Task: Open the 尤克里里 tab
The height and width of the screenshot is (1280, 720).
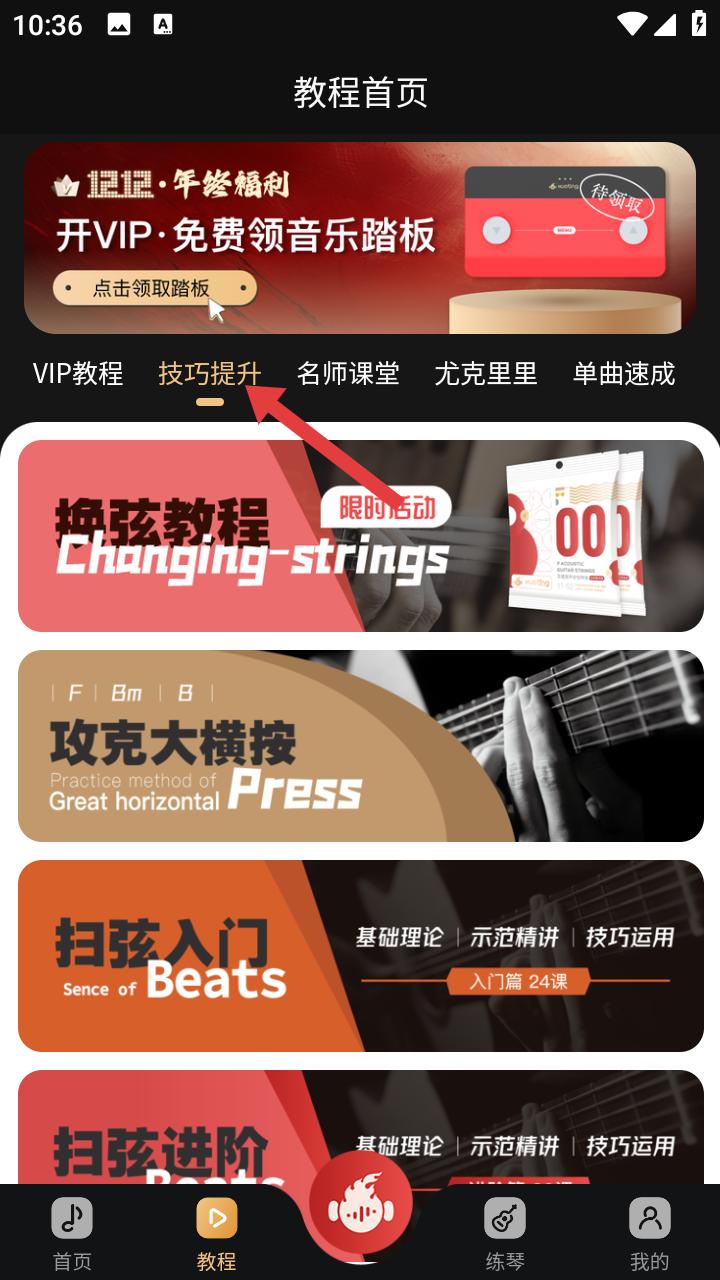Action: point(486,374)
